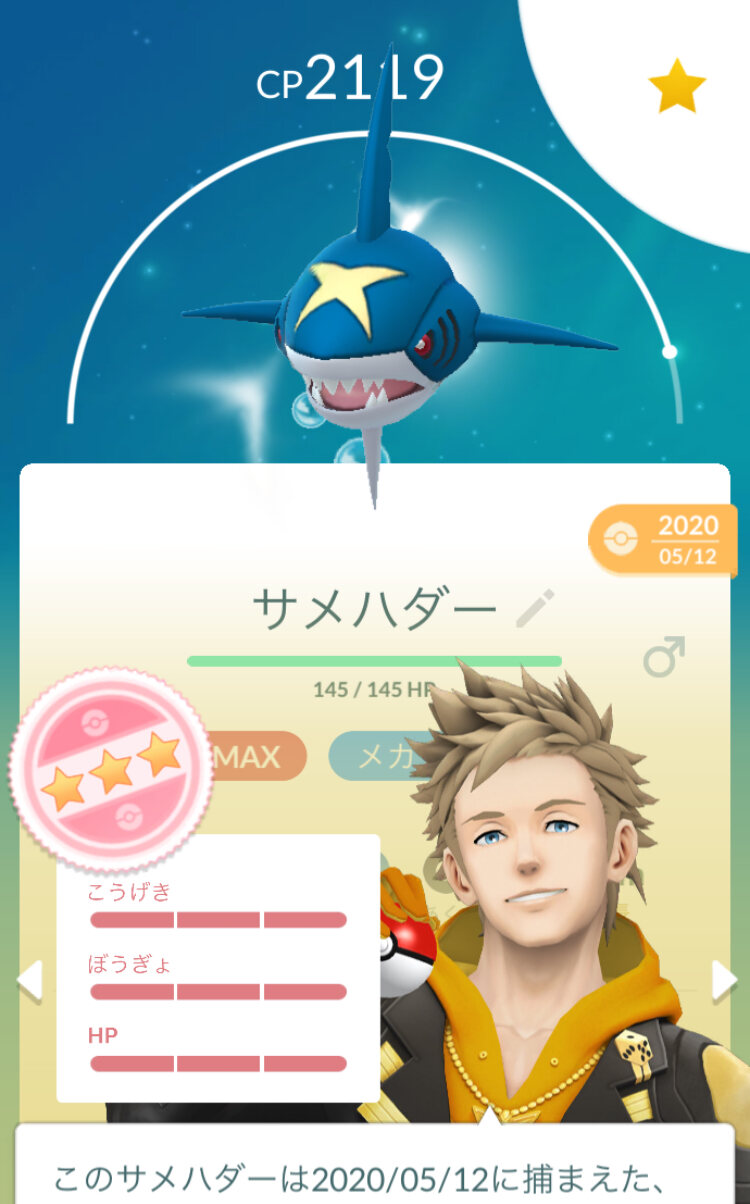Edit the サメハダー nickname with the pencil
Image resolution: width=750 pixels, height=1204 pixels.
[x=535, y=609]
